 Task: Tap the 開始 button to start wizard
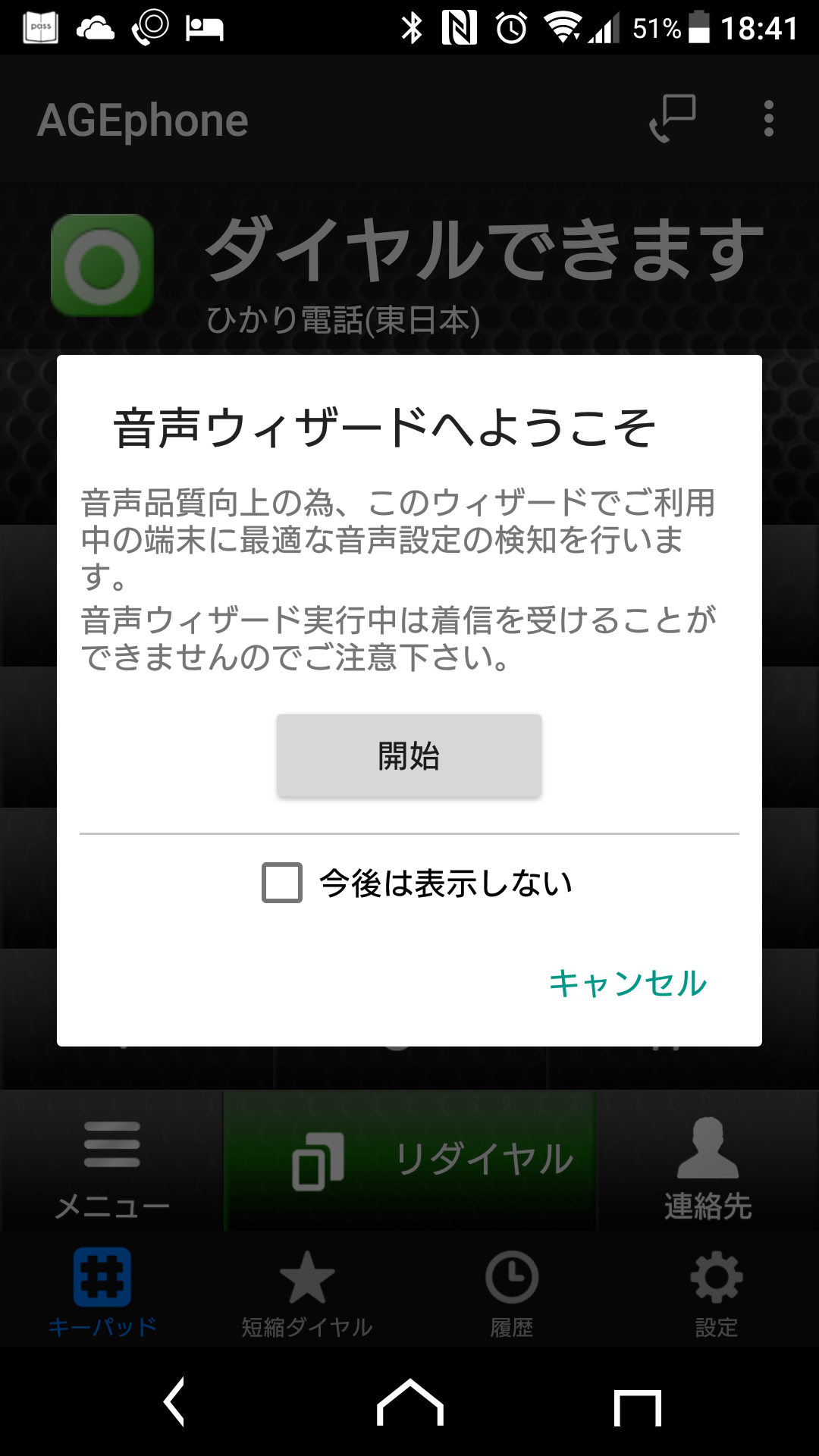pos(409,755)
